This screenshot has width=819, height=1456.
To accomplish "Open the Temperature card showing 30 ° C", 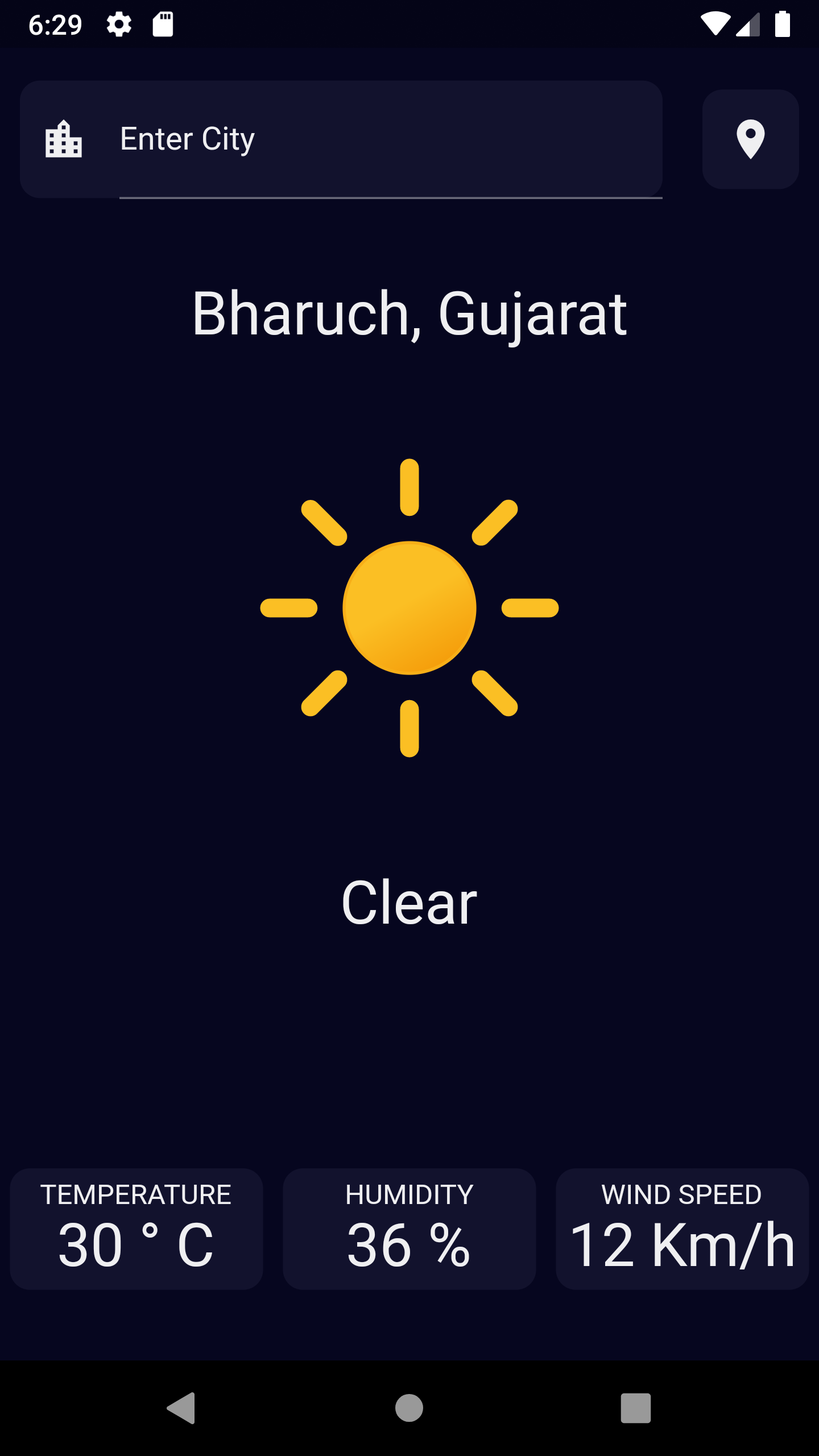I will click(x=136, y=1228).
